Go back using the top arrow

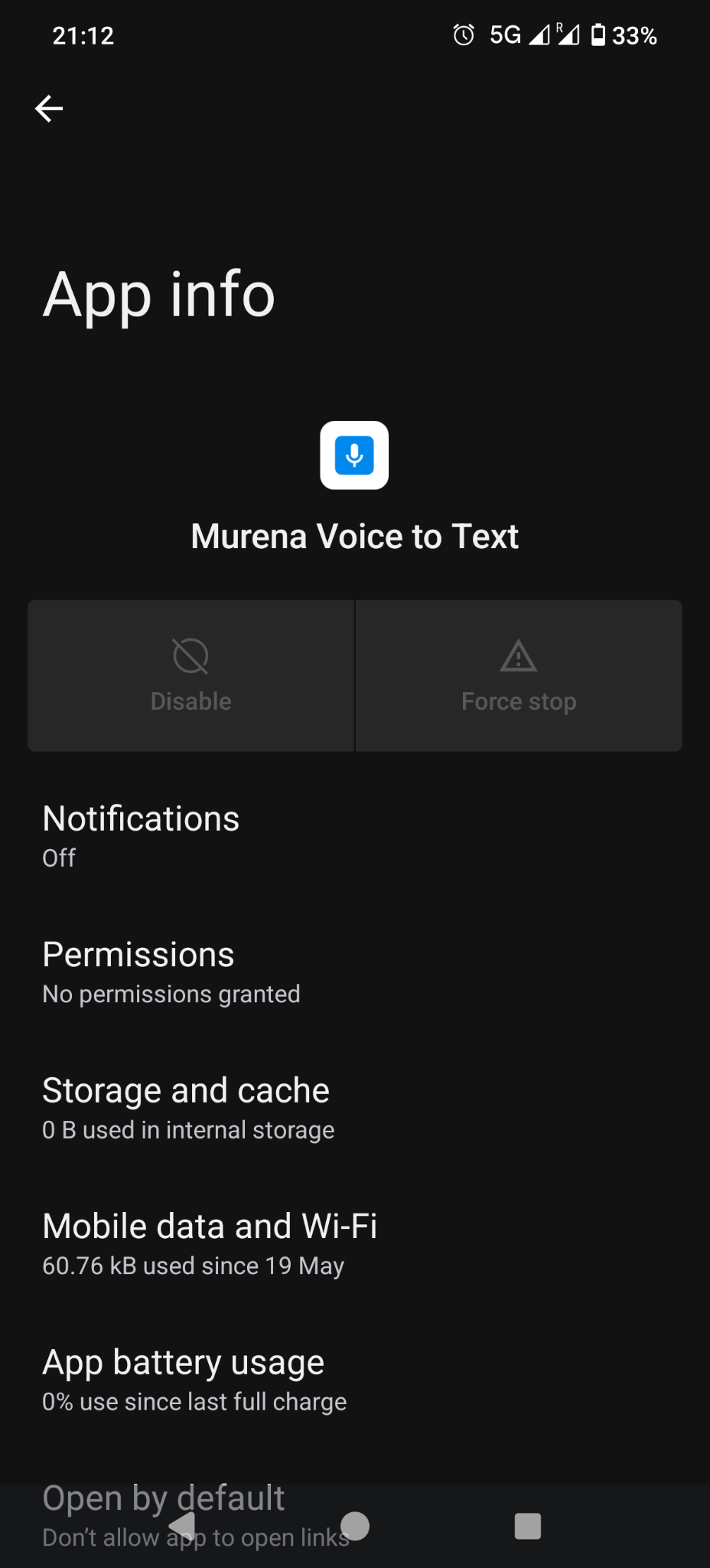(x=49, y=109)
